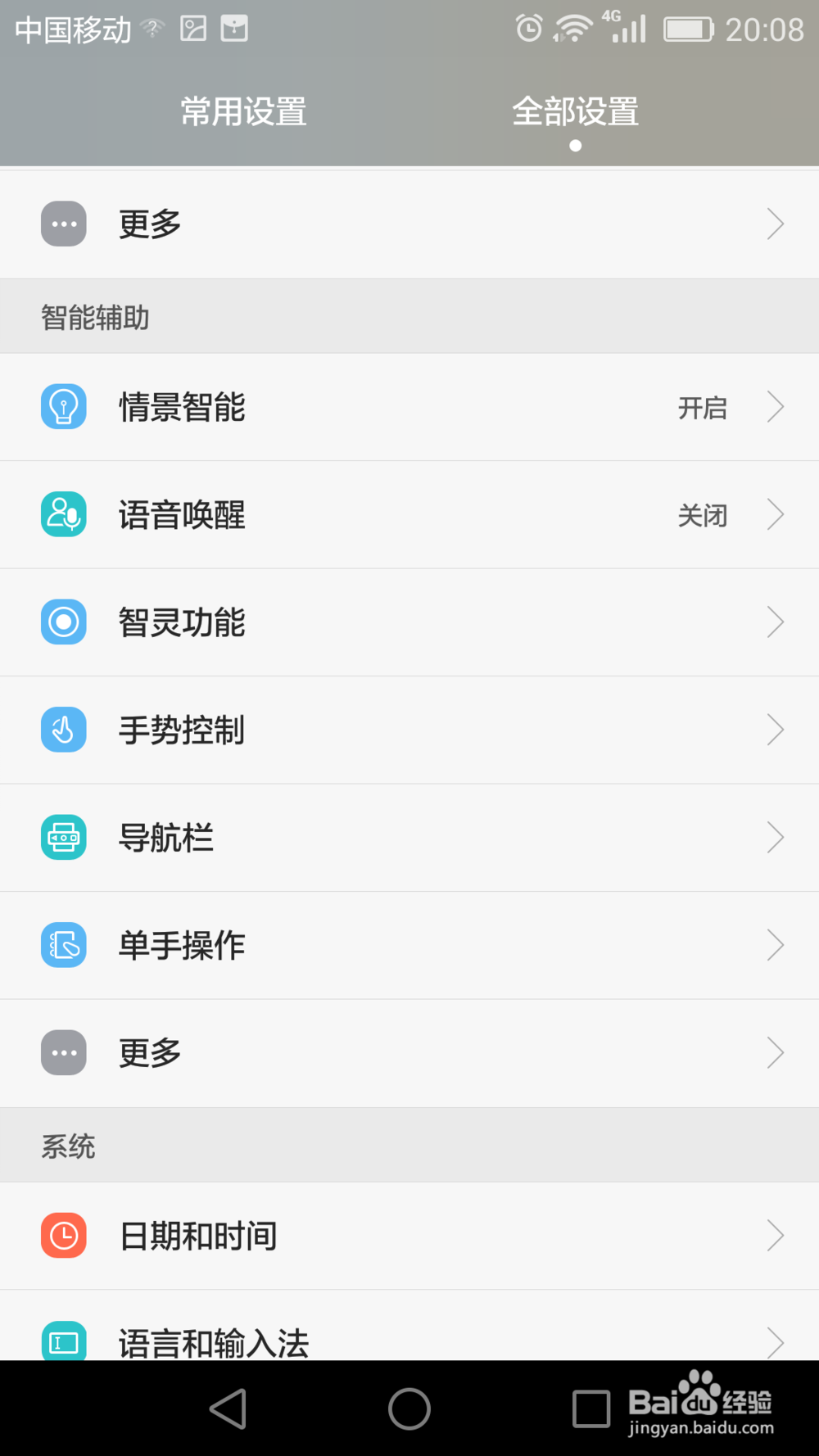The width and height of the screenshot is (819, 1456).
Task: Tap the system back button
Action: (x=229, y=1409)
